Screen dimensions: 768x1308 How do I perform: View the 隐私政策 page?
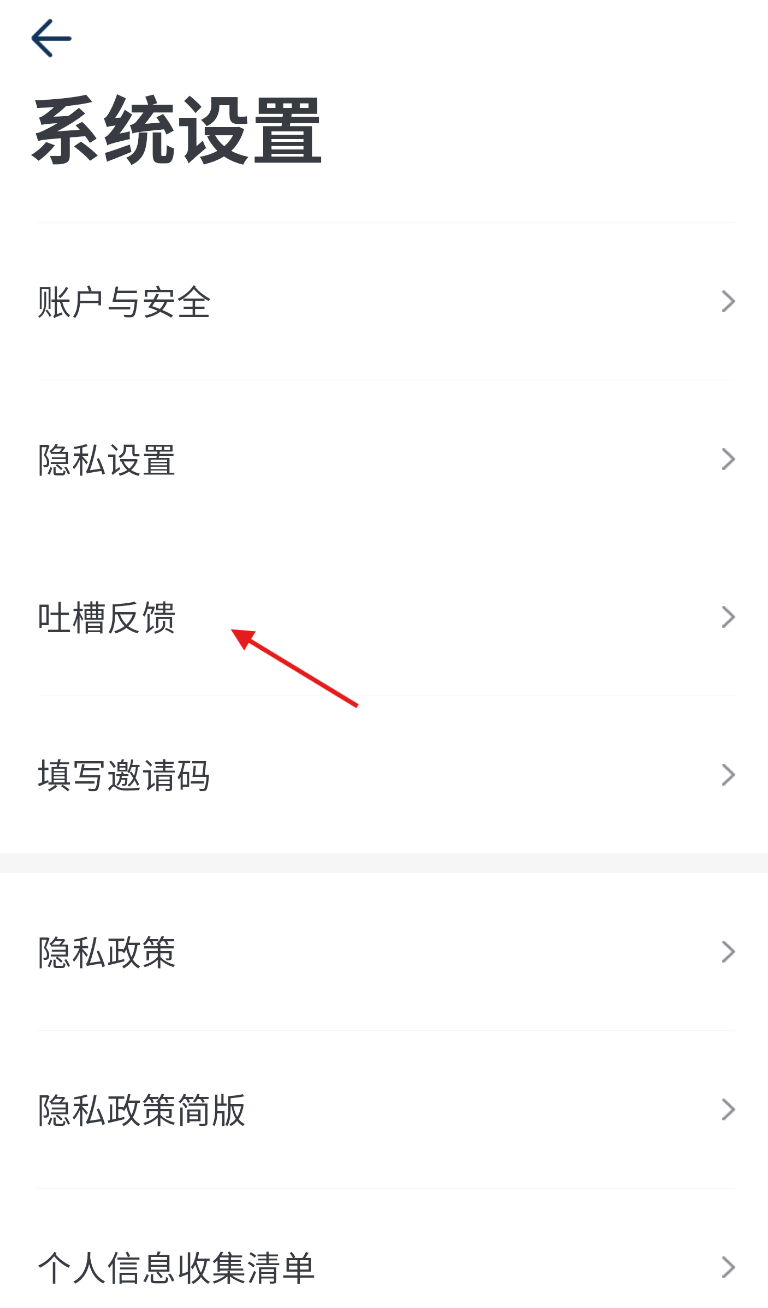(x=384, y=952)
